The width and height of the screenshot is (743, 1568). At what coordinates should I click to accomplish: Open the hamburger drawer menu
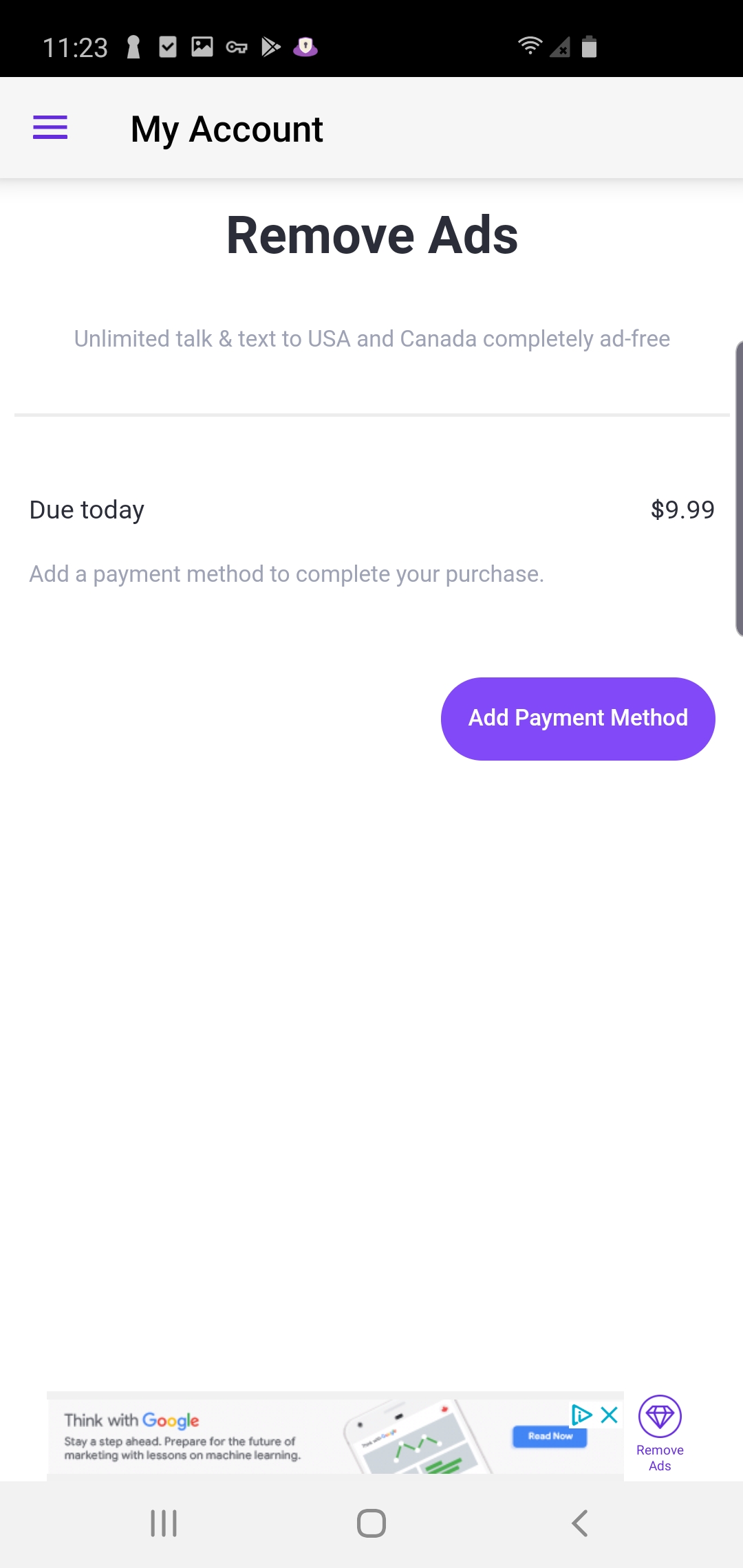[50, 128]
